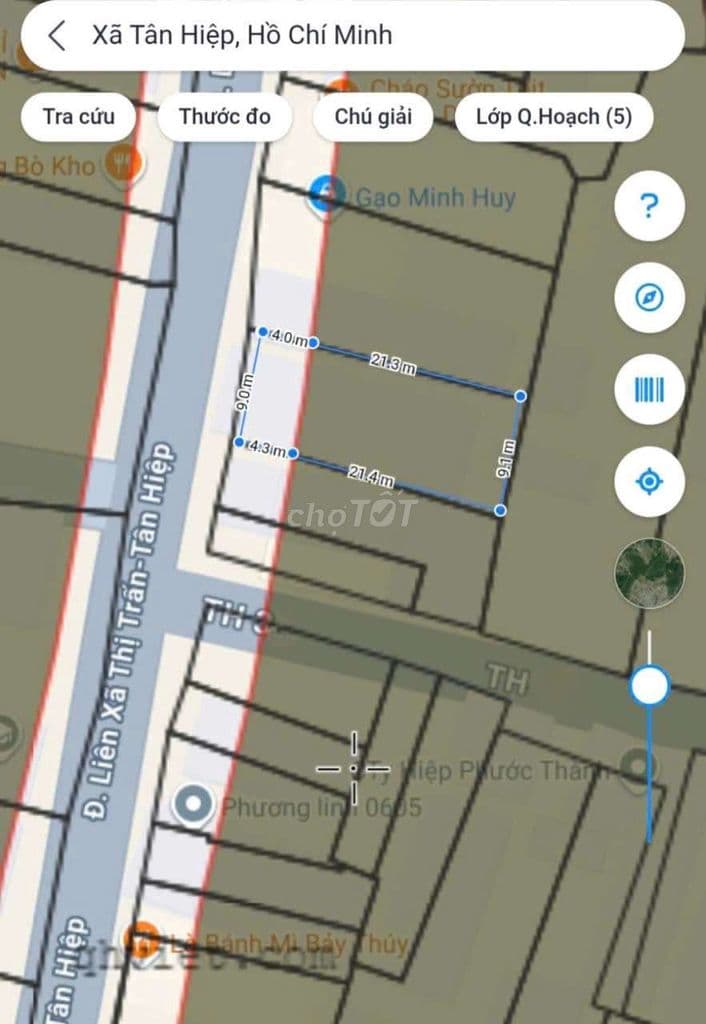Viewport: 706px width, 1024px height.
Task: Switch to satellite map view thumbnail
Action: [x=649, y=573]
